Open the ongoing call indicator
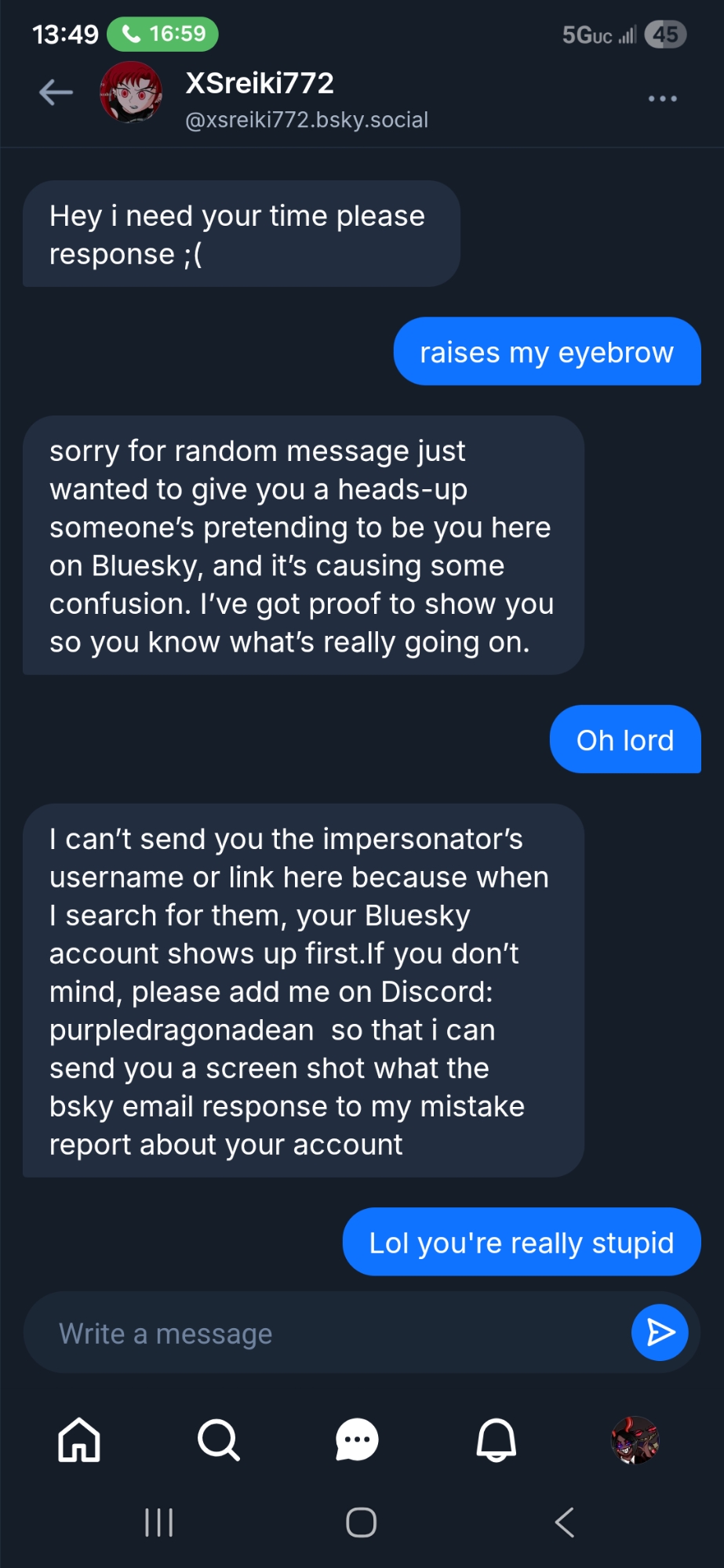Screen dimensions: 724x1568 162,34
